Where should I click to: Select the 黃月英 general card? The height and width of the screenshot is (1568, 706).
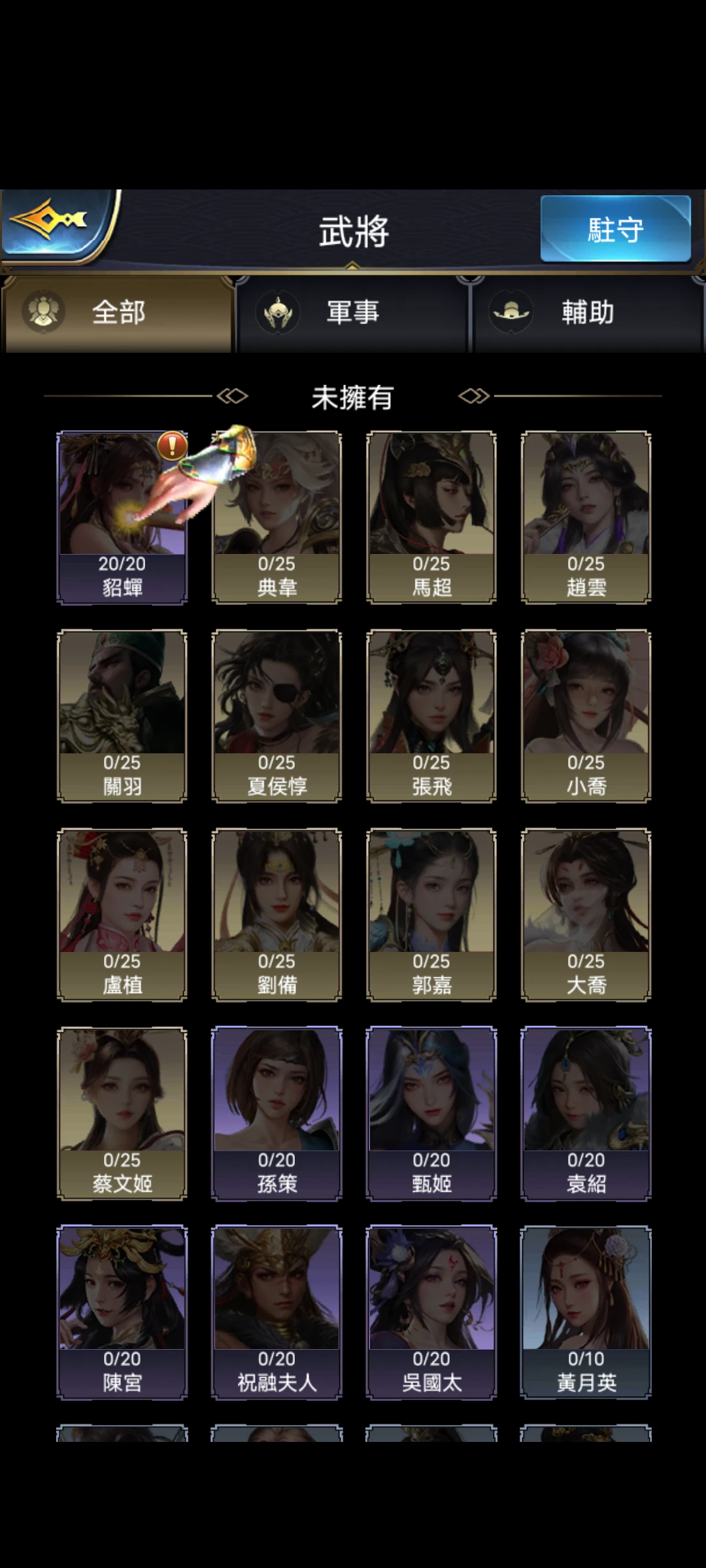pos(586,1312)
